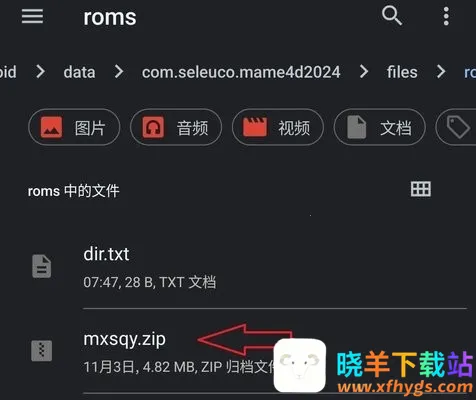Open the three-dot overflow menu
This screenshot has width=476, height=400.
click(446, 16)
